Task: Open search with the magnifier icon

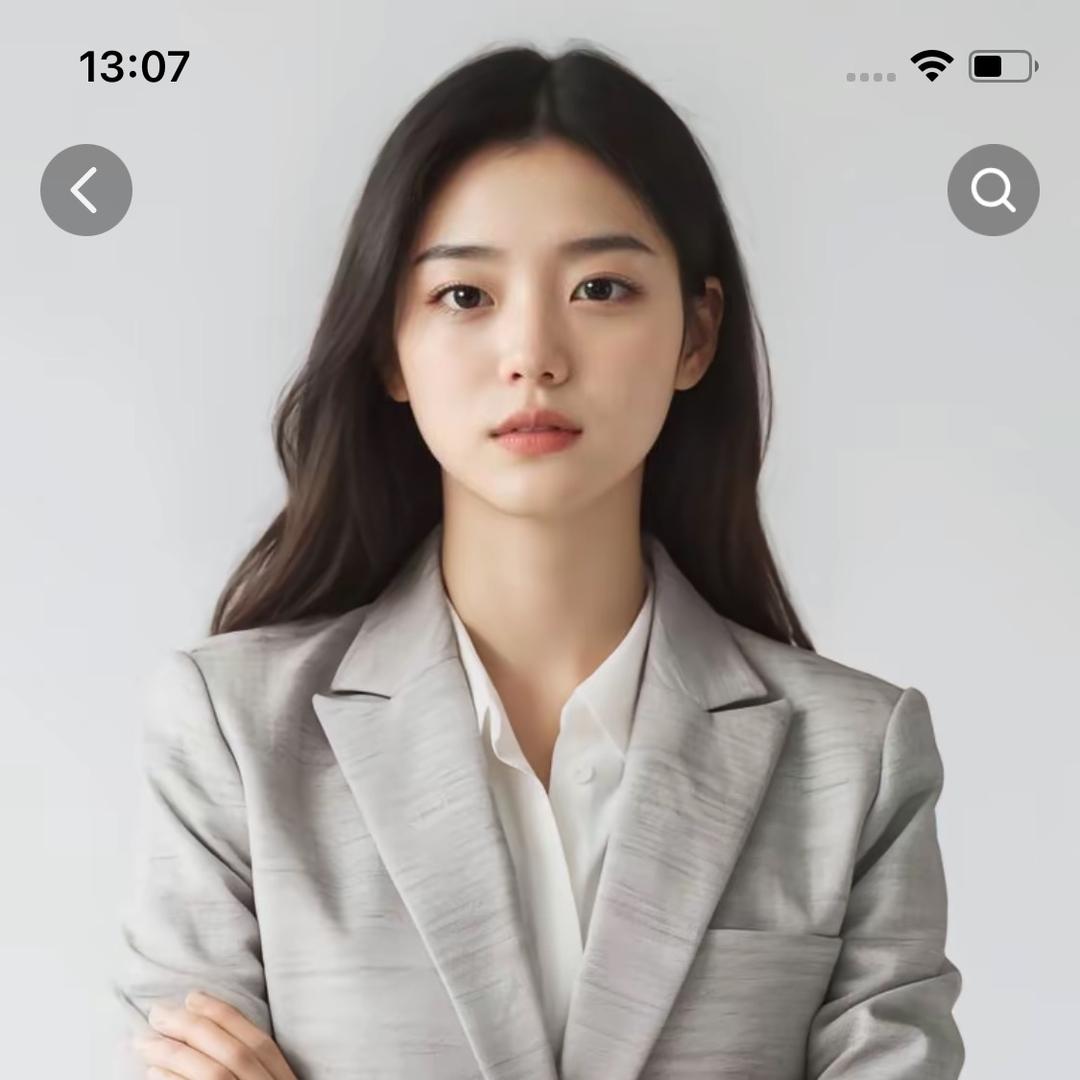Action: point(993,190)
